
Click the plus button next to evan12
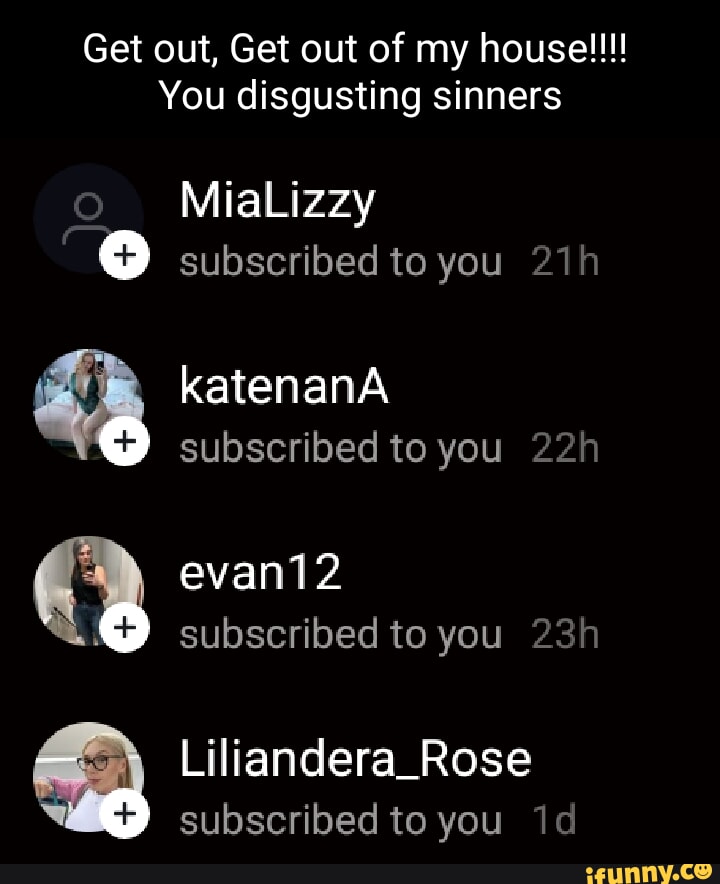(125, 626)
